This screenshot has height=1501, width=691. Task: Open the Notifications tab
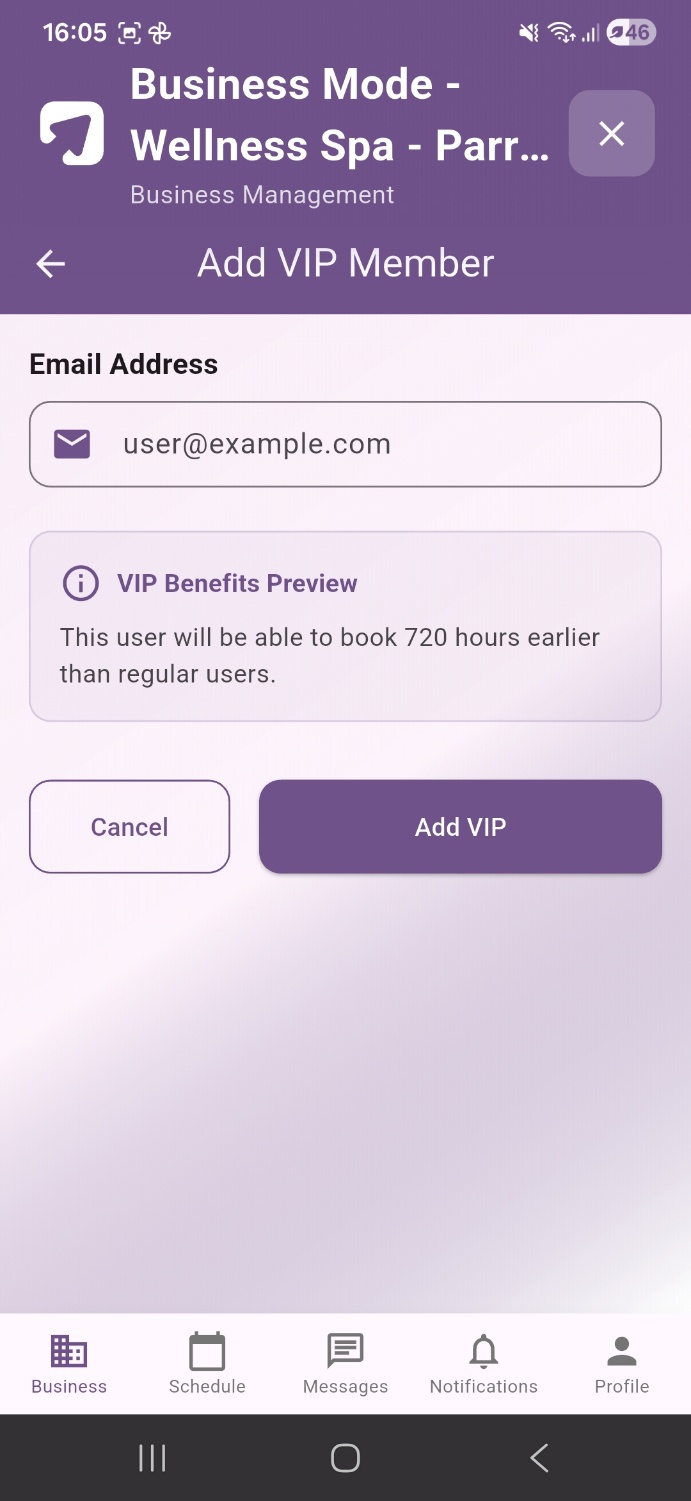point(484,1364)
